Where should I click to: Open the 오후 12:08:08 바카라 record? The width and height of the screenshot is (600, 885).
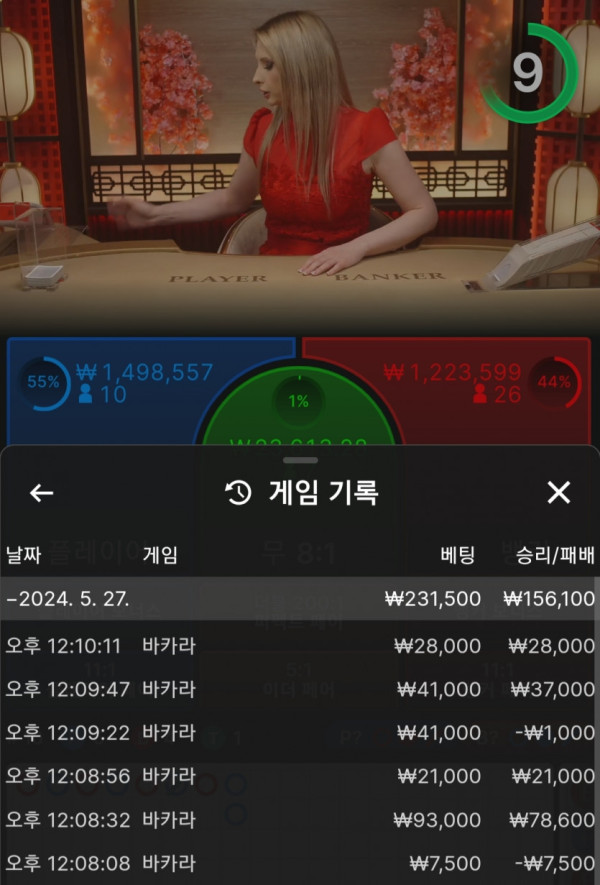point(300,863)
